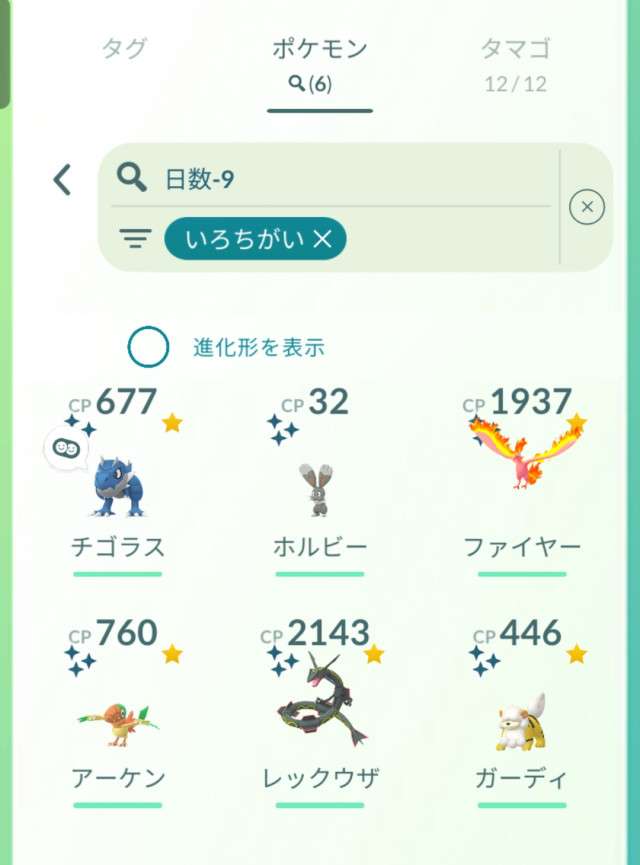This screenshot has height=865, width=640.
Task: Select the ポケモン tab
Action: click(x=320, y=62)
